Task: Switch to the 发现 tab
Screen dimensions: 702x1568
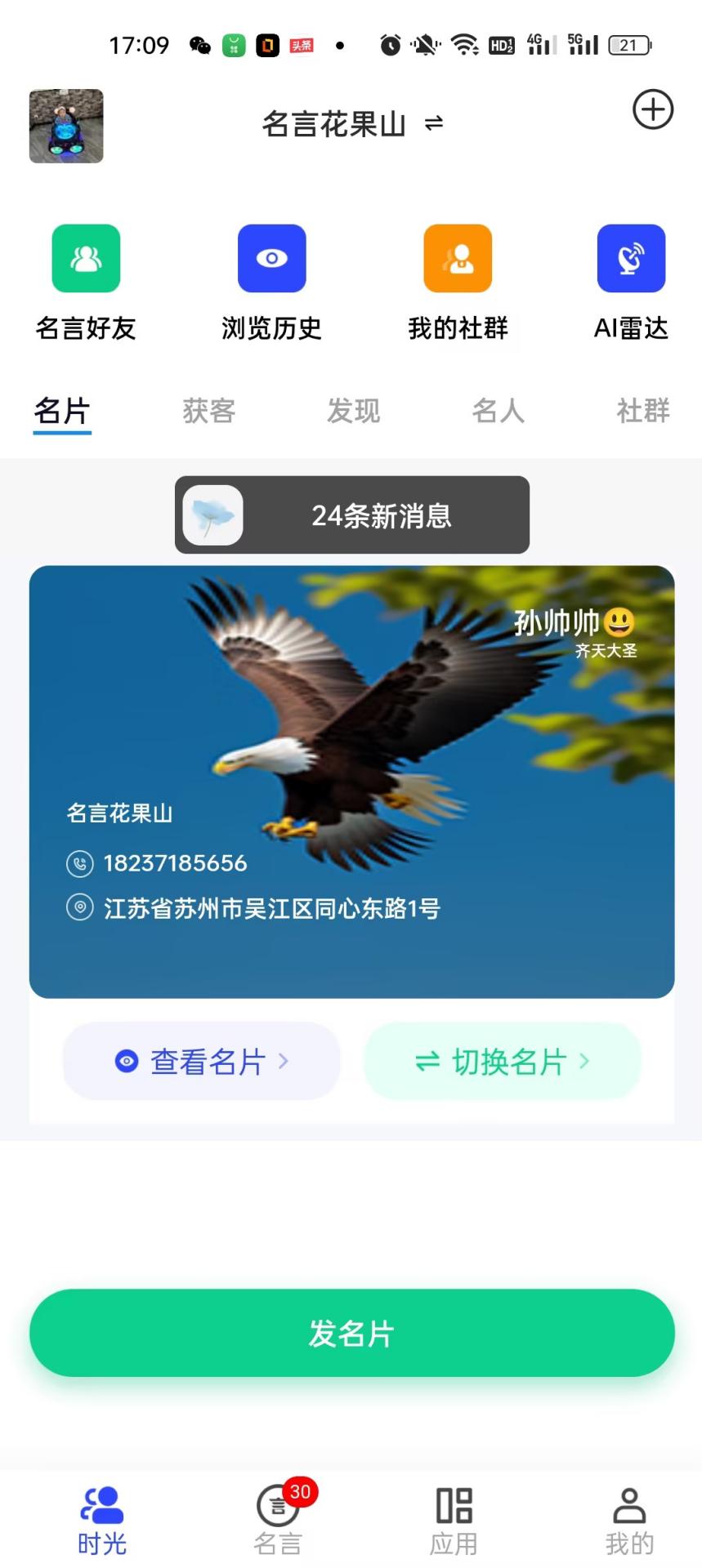Action: point(352,412)
